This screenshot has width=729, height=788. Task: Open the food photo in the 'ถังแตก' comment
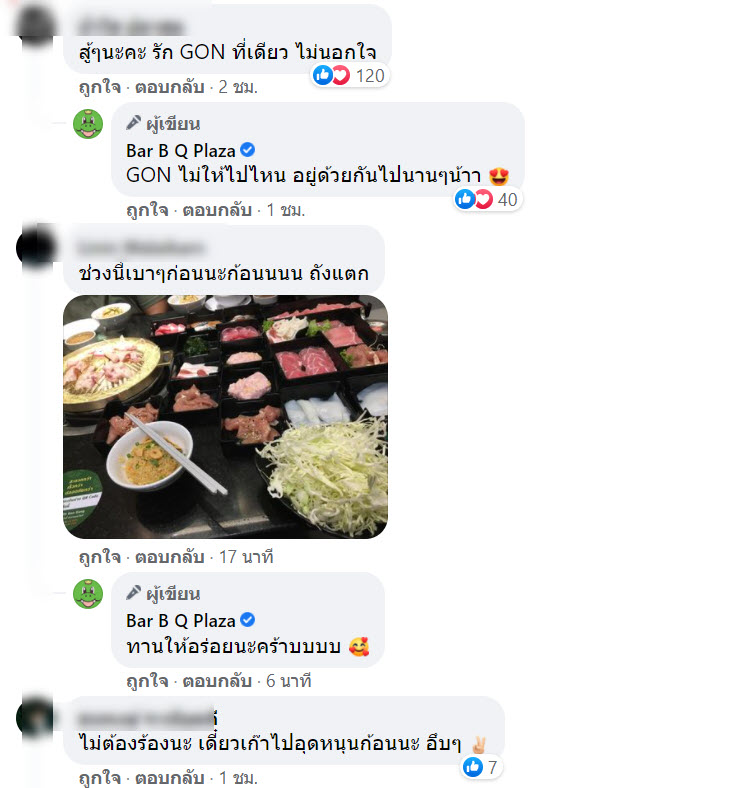click(x=225, y=416)
